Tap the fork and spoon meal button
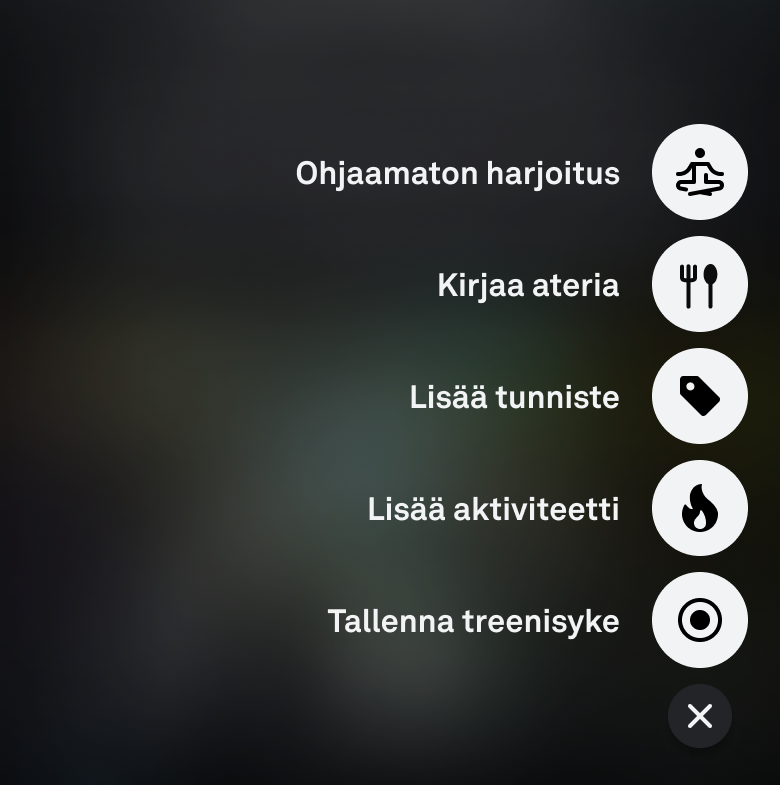The width and height of the screenshot is (780, 785). pos(700,284)
